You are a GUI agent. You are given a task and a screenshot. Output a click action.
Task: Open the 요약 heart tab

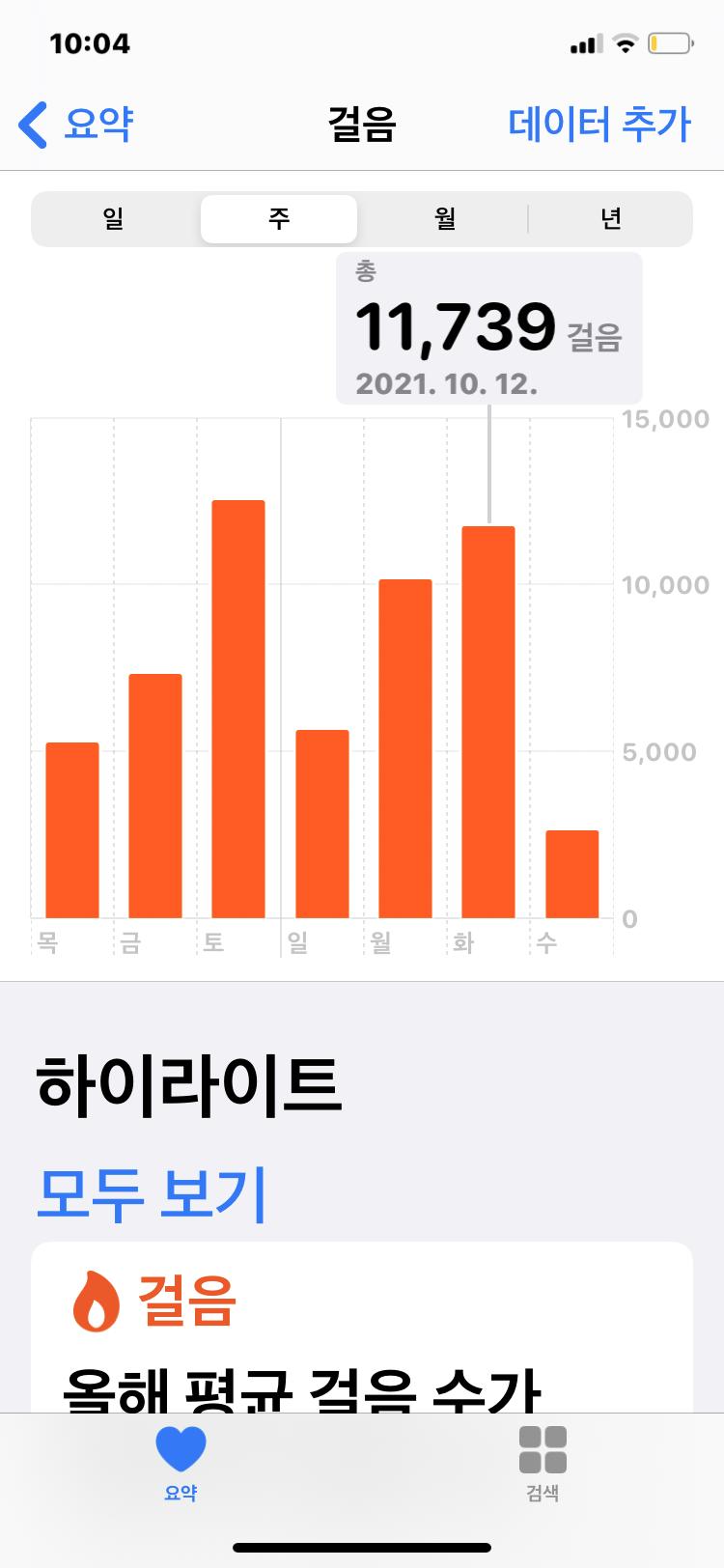181,1462
